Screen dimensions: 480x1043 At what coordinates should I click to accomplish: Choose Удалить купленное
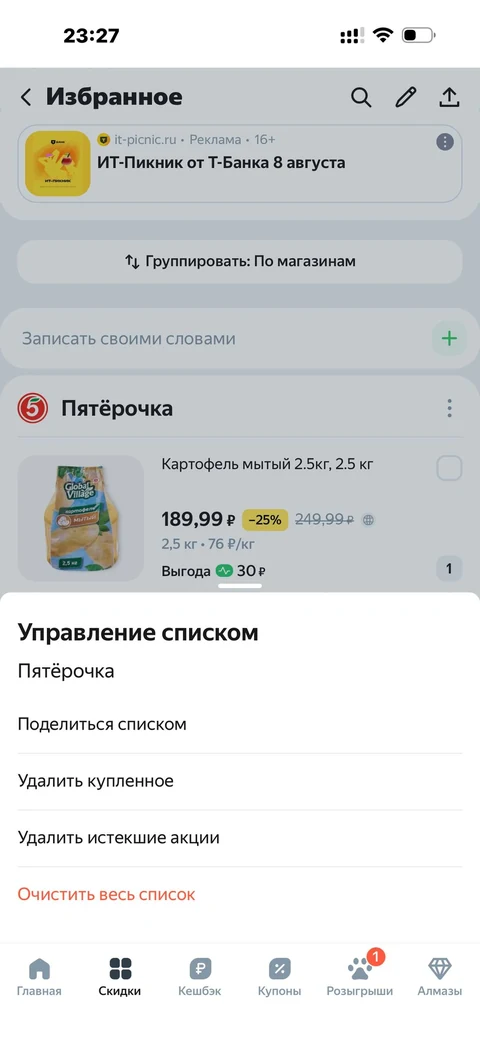tap(239, 781)
